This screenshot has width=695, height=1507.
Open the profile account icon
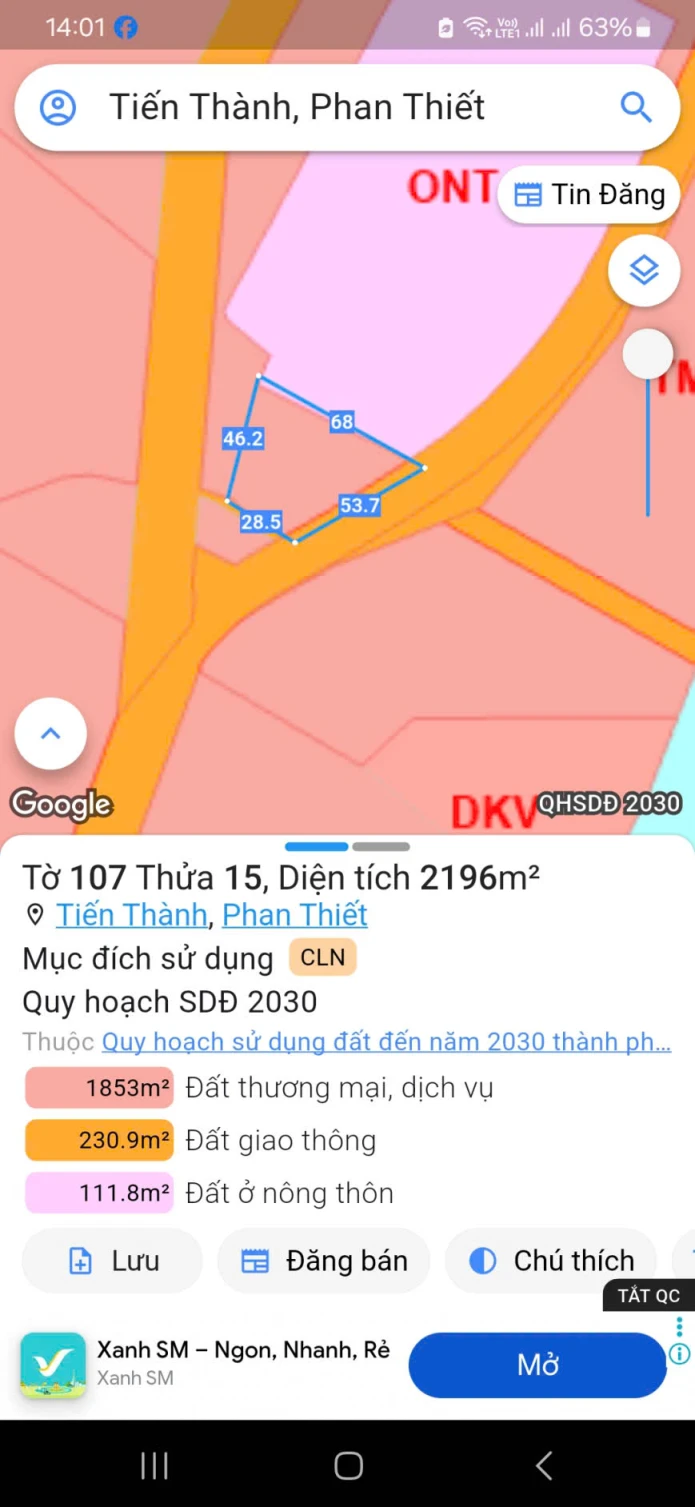click(x=58, y=107)
